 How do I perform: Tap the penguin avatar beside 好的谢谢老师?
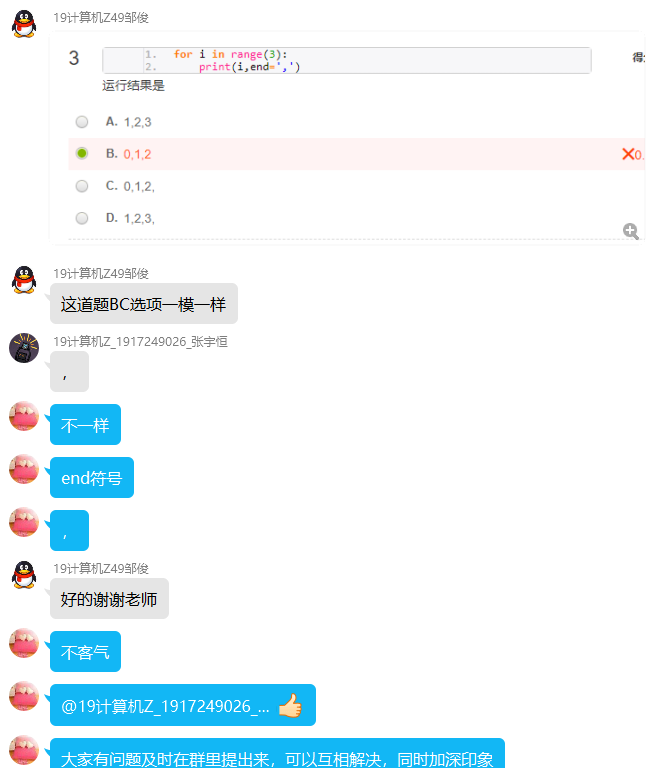tap(24, 575)
